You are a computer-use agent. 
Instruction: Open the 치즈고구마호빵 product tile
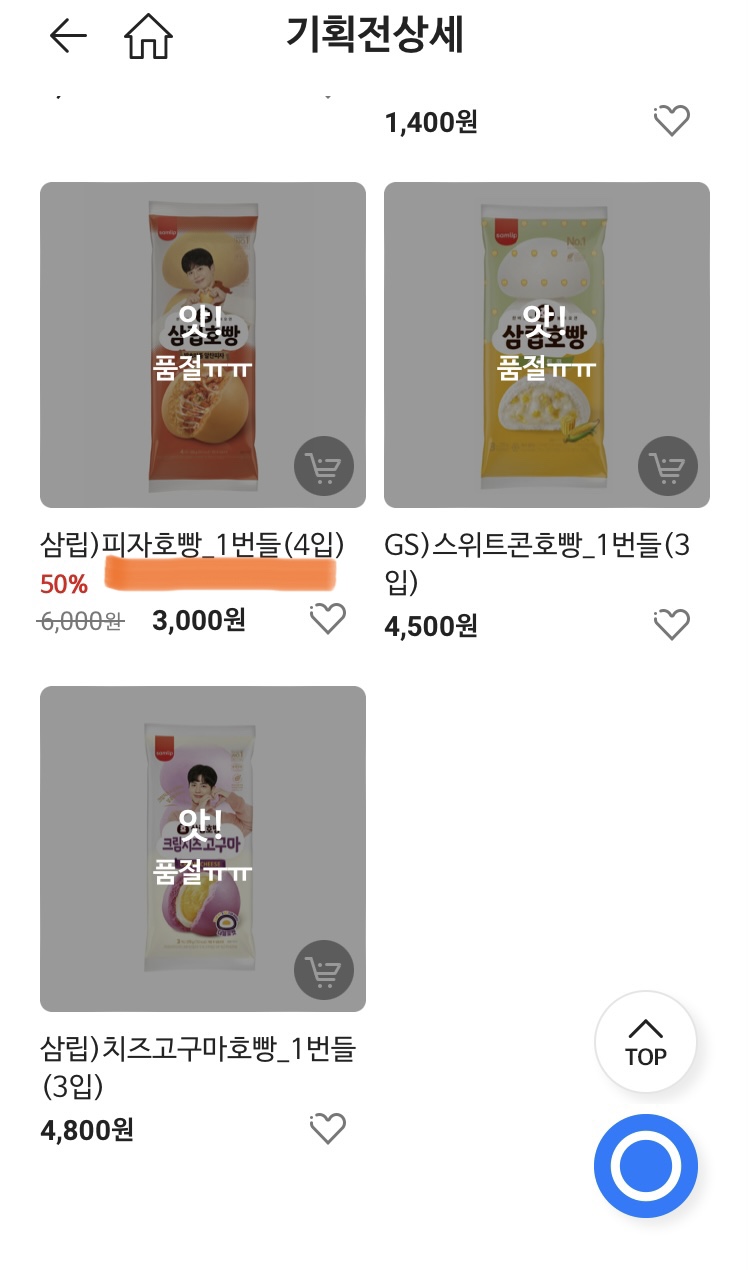tap(202, 848)
